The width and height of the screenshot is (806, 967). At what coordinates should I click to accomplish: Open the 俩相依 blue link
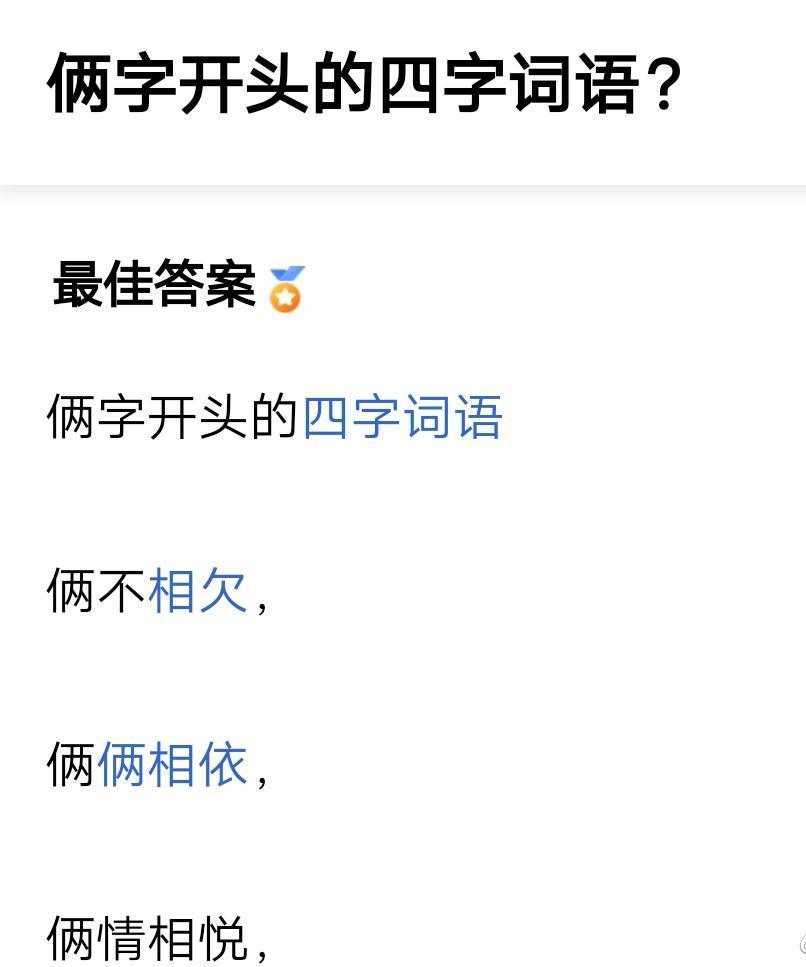172,766
